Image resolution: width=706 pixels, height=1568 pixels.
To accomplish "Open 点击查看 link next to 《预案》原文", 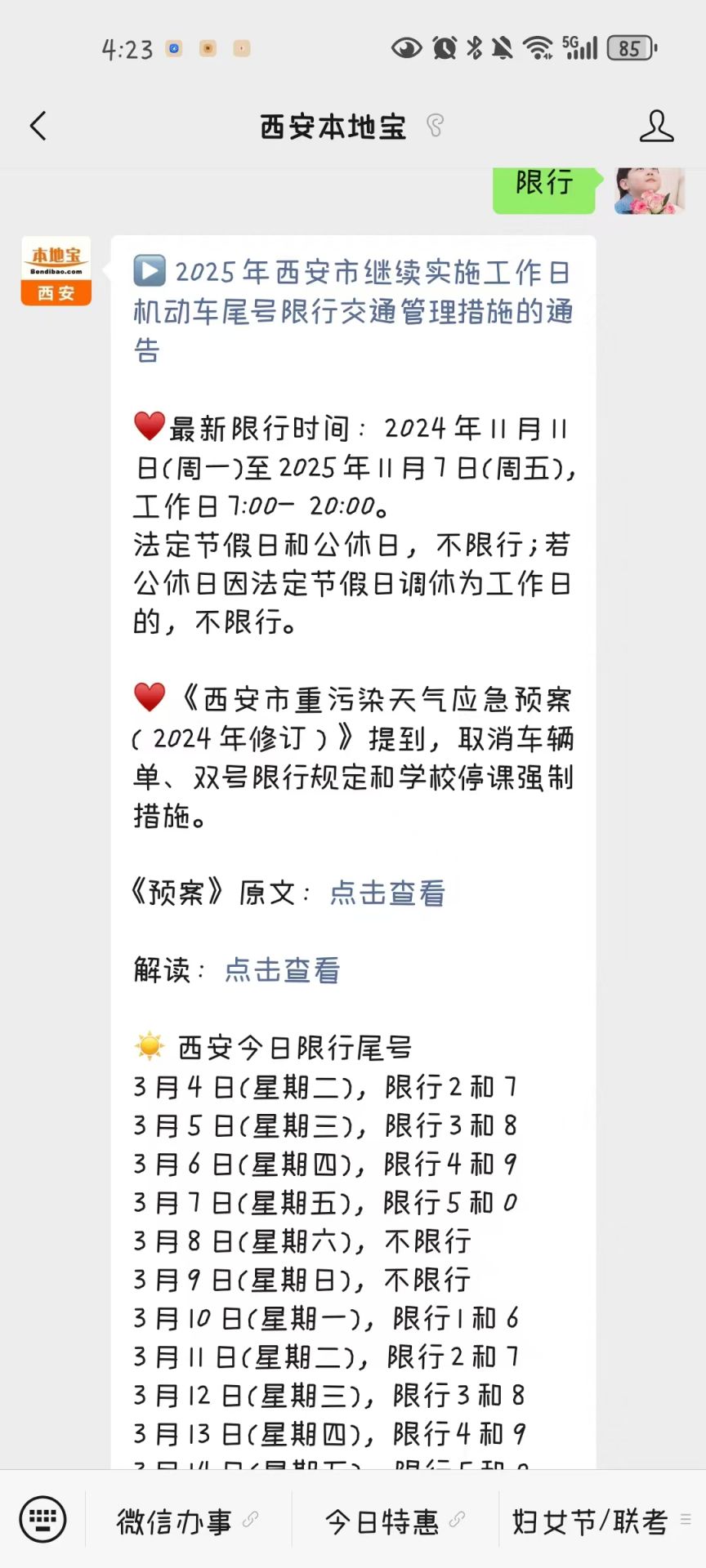I will pyautogui.click(x=387, y=893).
